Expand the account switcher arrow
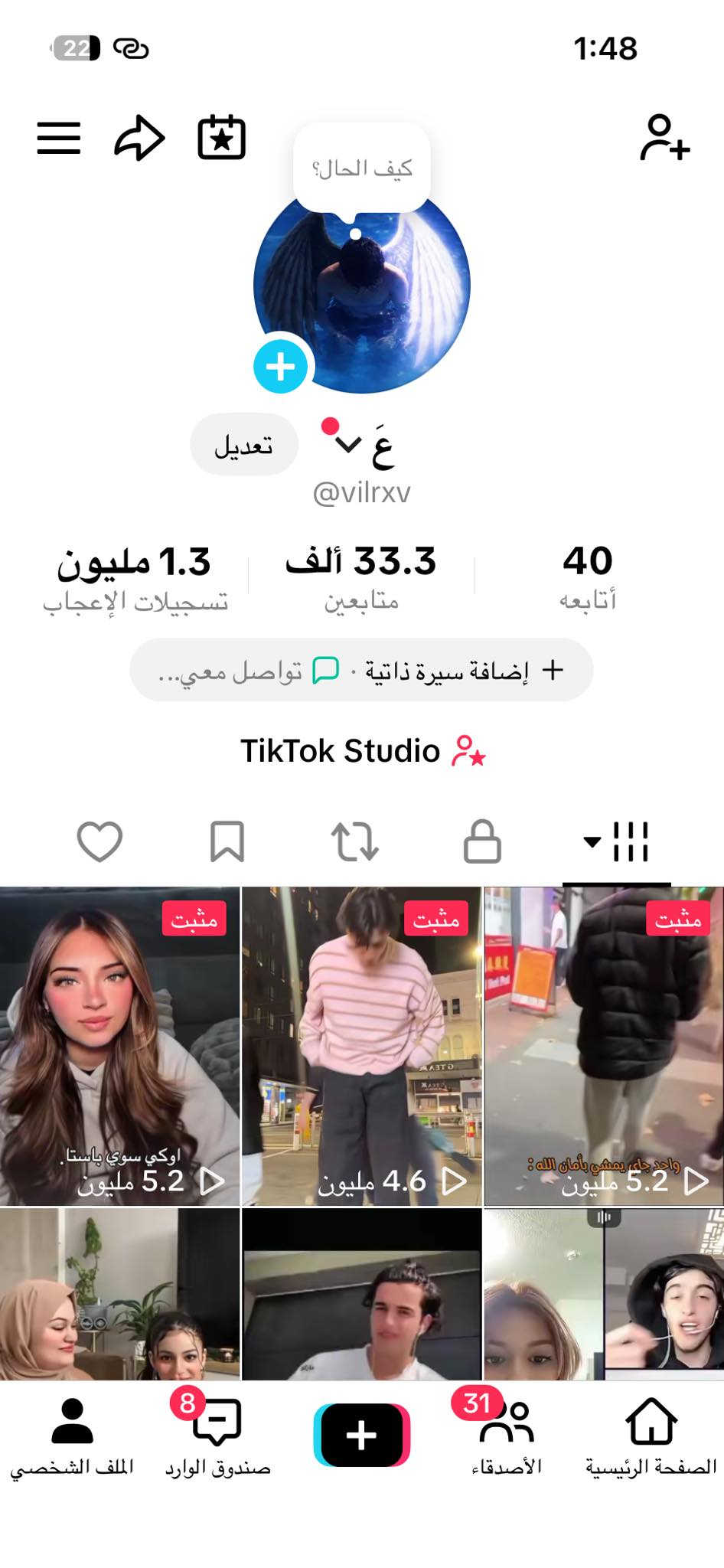 (348, 444)
